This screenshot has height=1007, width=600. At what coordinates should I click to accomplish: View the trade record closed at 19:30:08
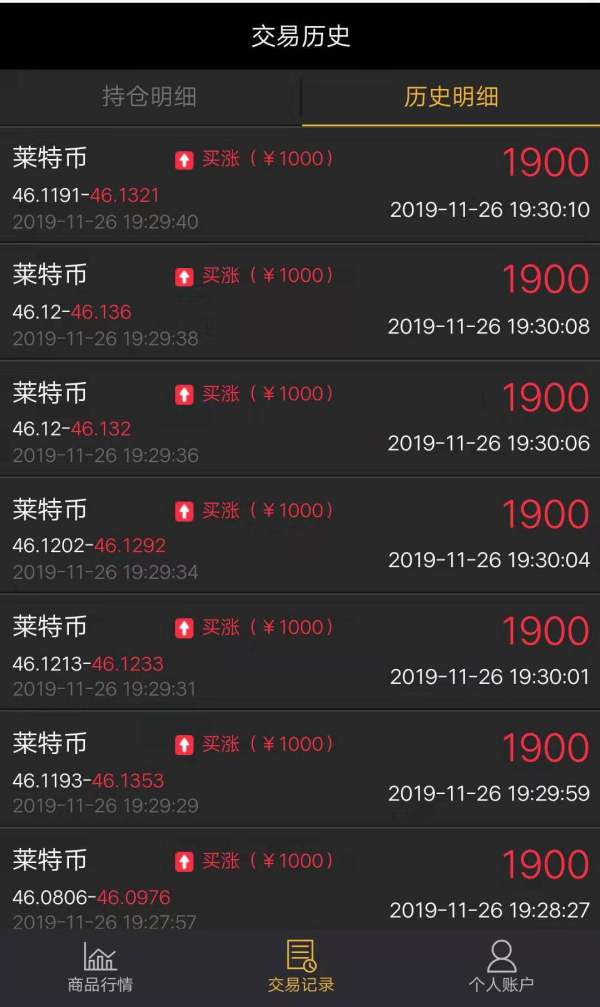300,302
